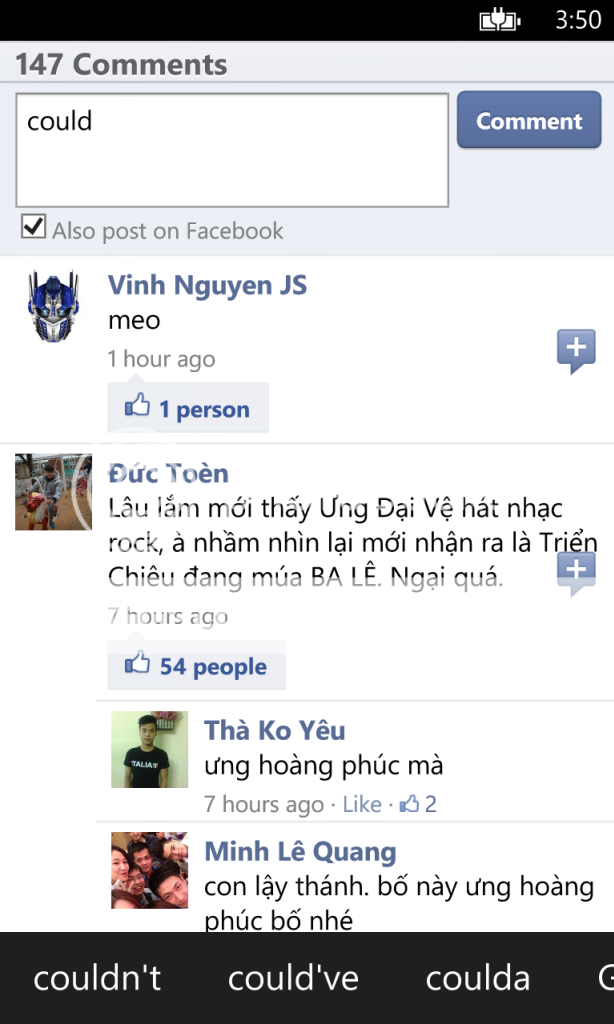This screenshot has height=1024, width=614.
Task: Post the comment with the Comment button
Action: [529, 121]
